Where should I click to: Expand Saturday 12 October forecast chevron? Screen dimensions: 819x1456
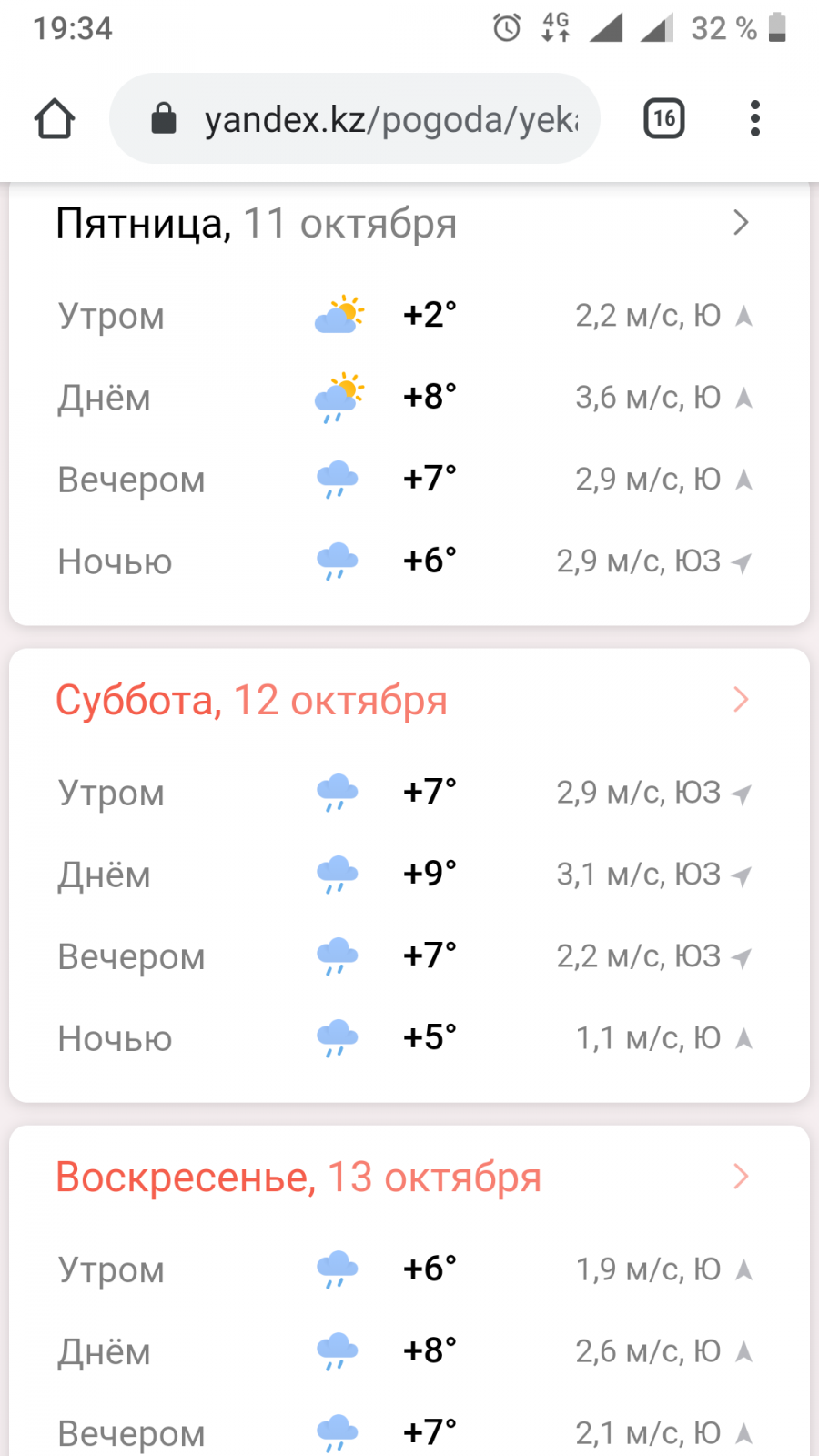(x=742, y=700)
